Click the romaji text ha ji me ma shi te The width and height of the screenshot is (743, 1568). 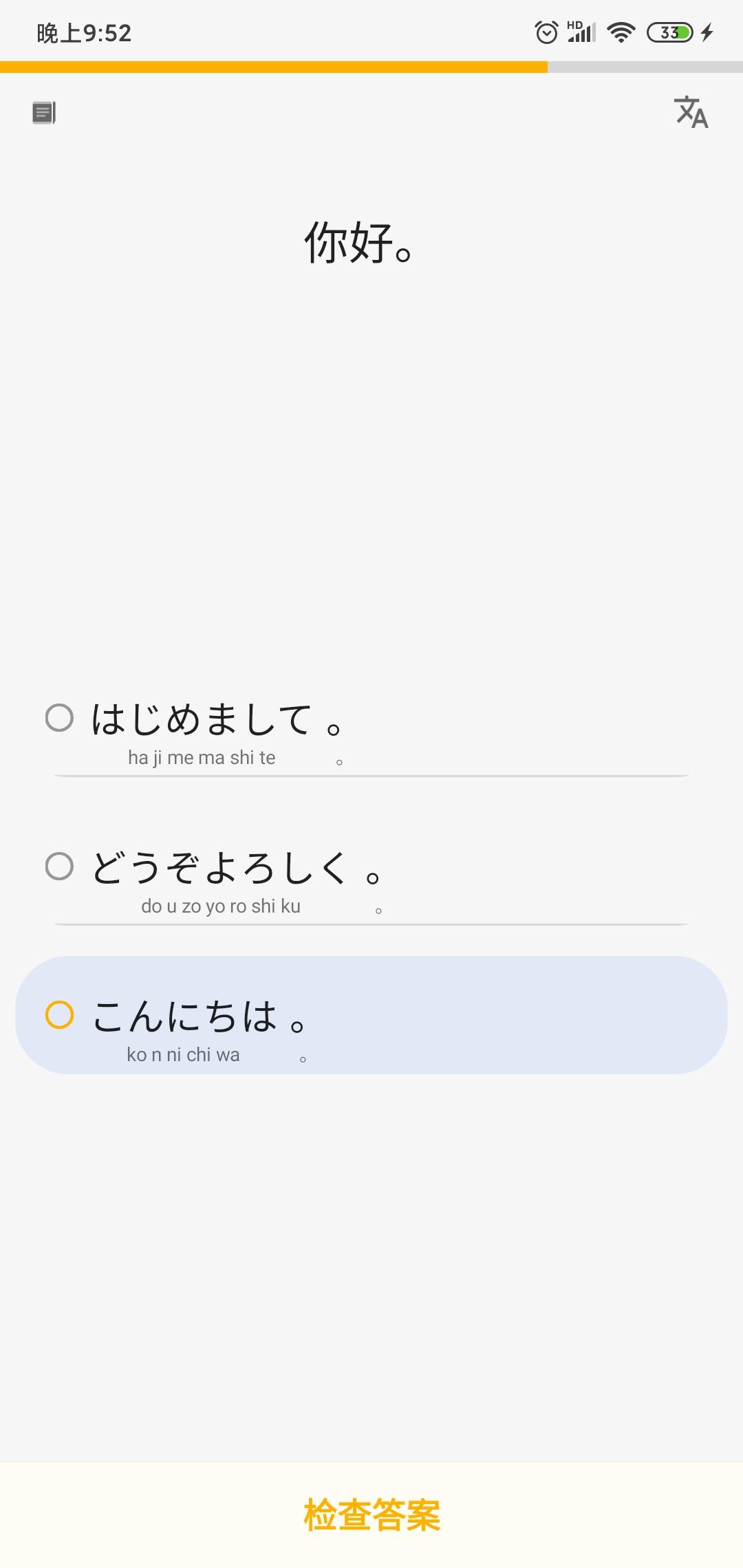tap(202, 757)
